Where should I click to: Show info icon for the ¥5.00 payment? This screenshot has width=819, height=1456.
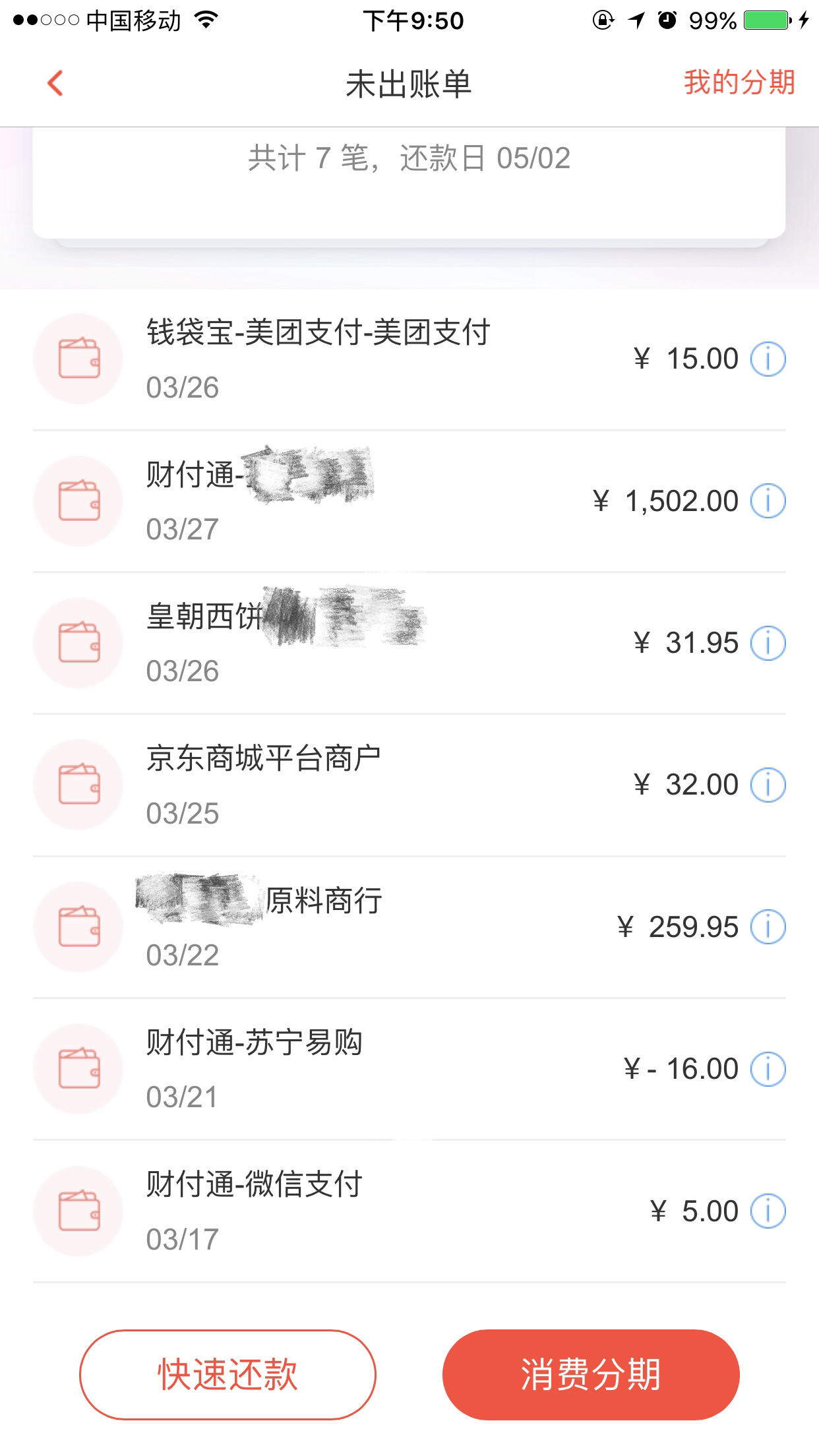click(x=768, y=1211)
